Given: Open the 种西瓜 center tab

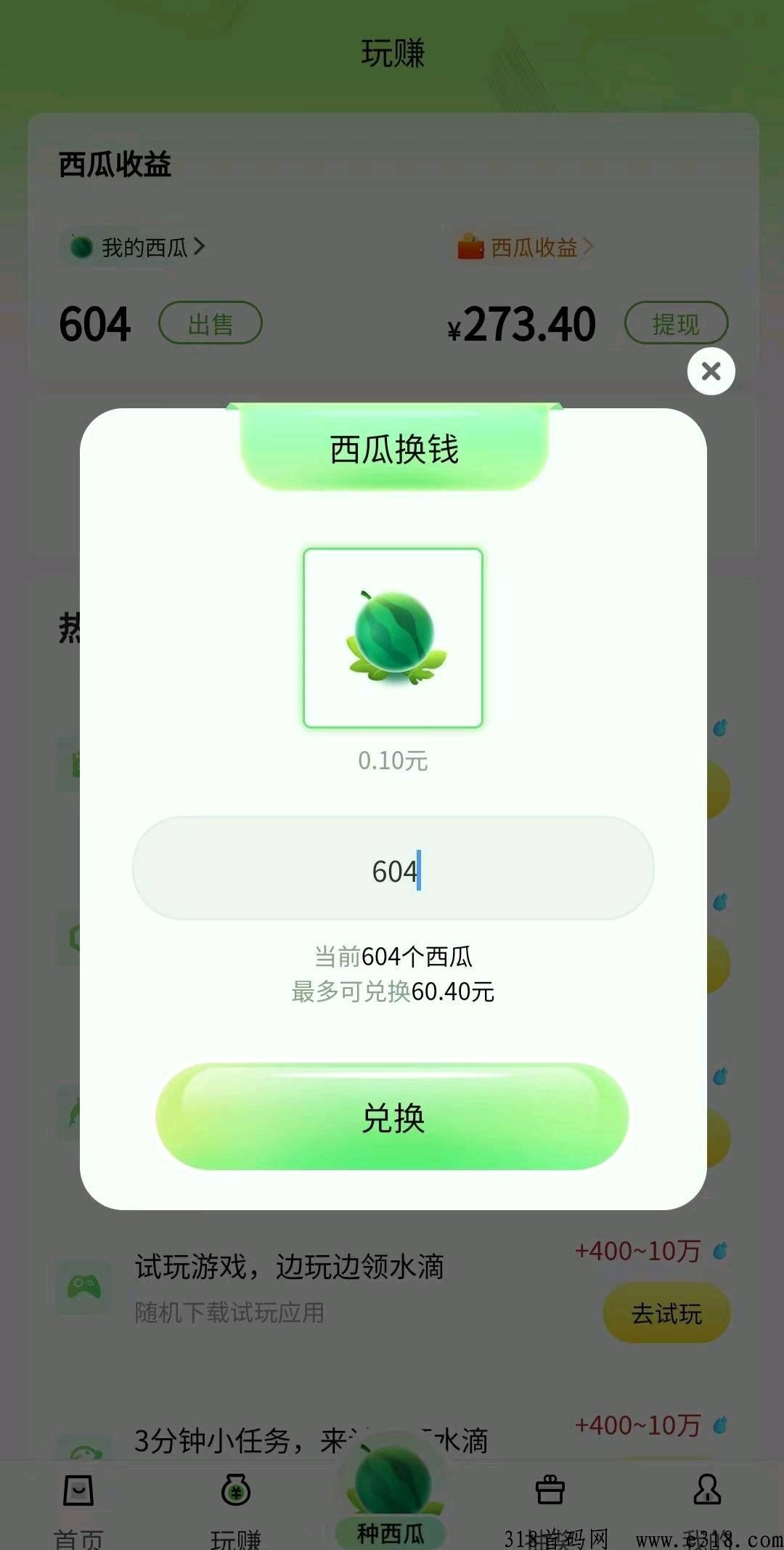Looking at the screenshot, I should point(391,1496).
